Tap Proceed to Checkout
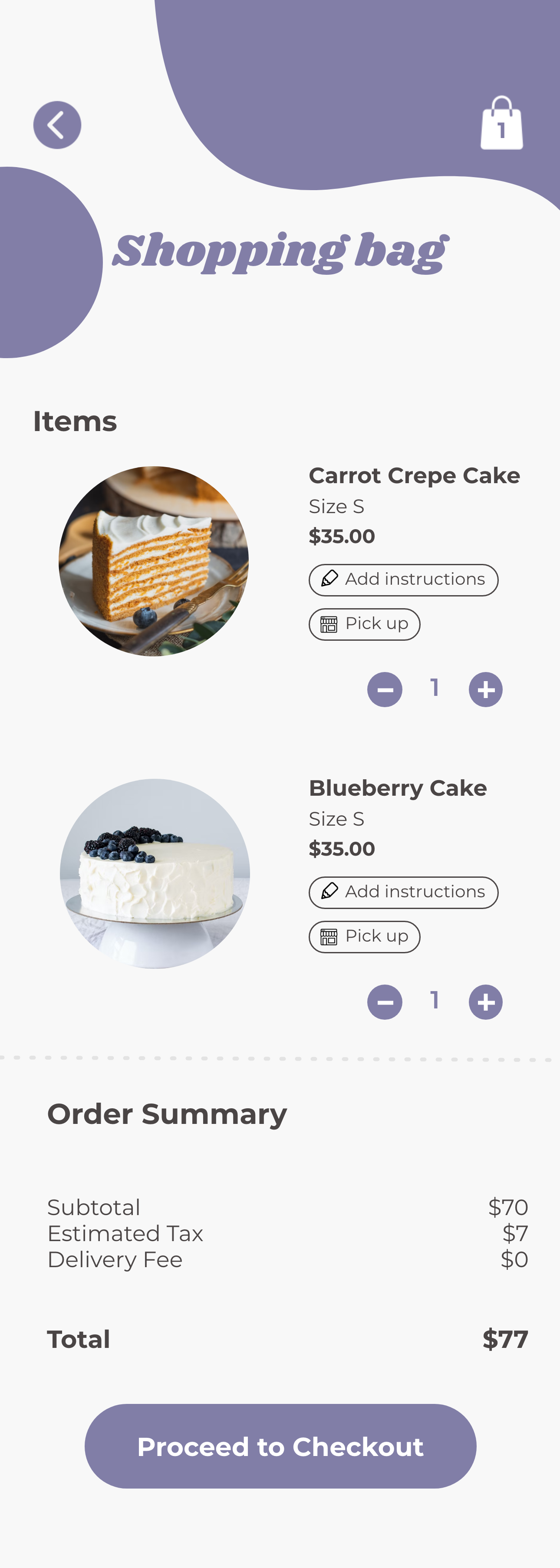This screenshot has height=1568, width=560. click(x=280, y=1446)
